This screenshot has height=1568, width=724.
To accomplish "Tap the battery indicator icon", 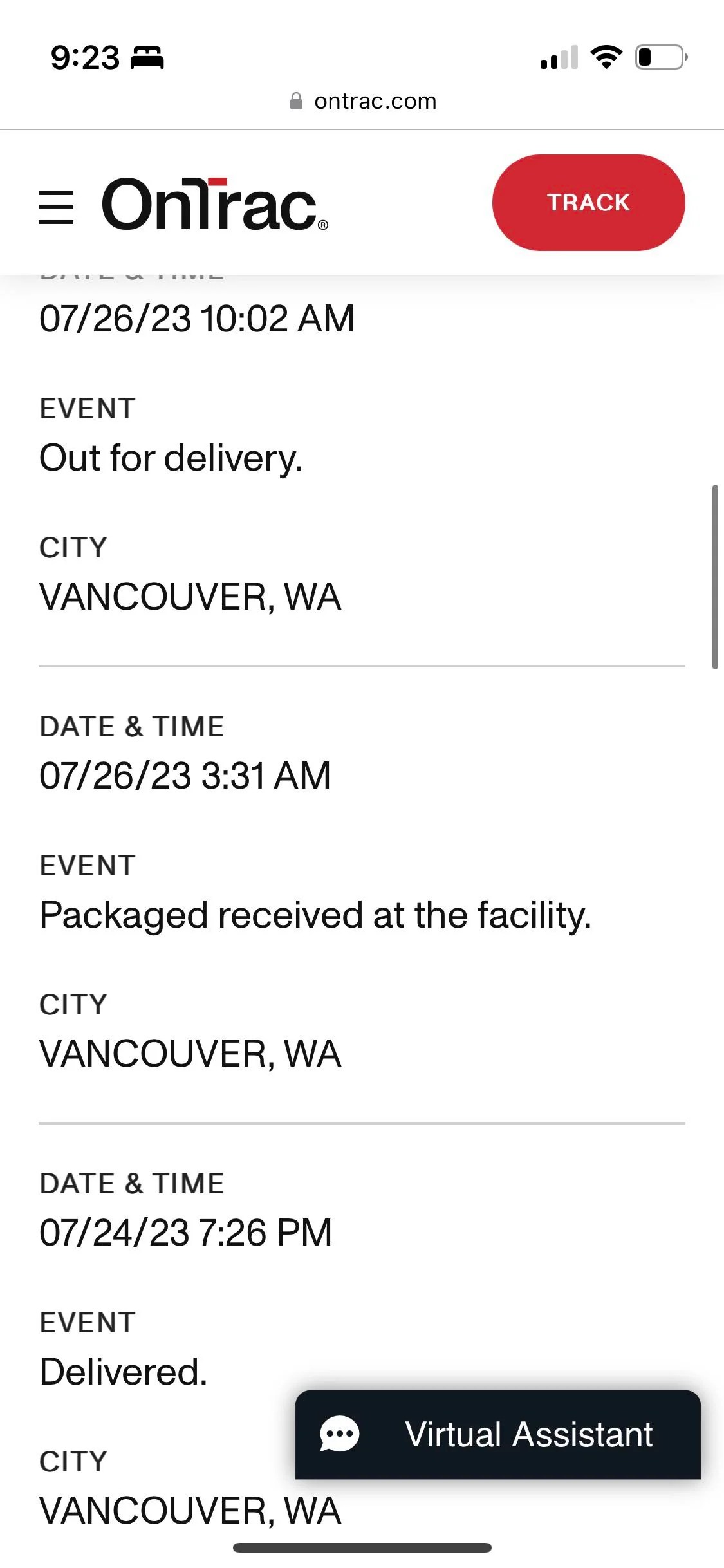I will point(658,58).
